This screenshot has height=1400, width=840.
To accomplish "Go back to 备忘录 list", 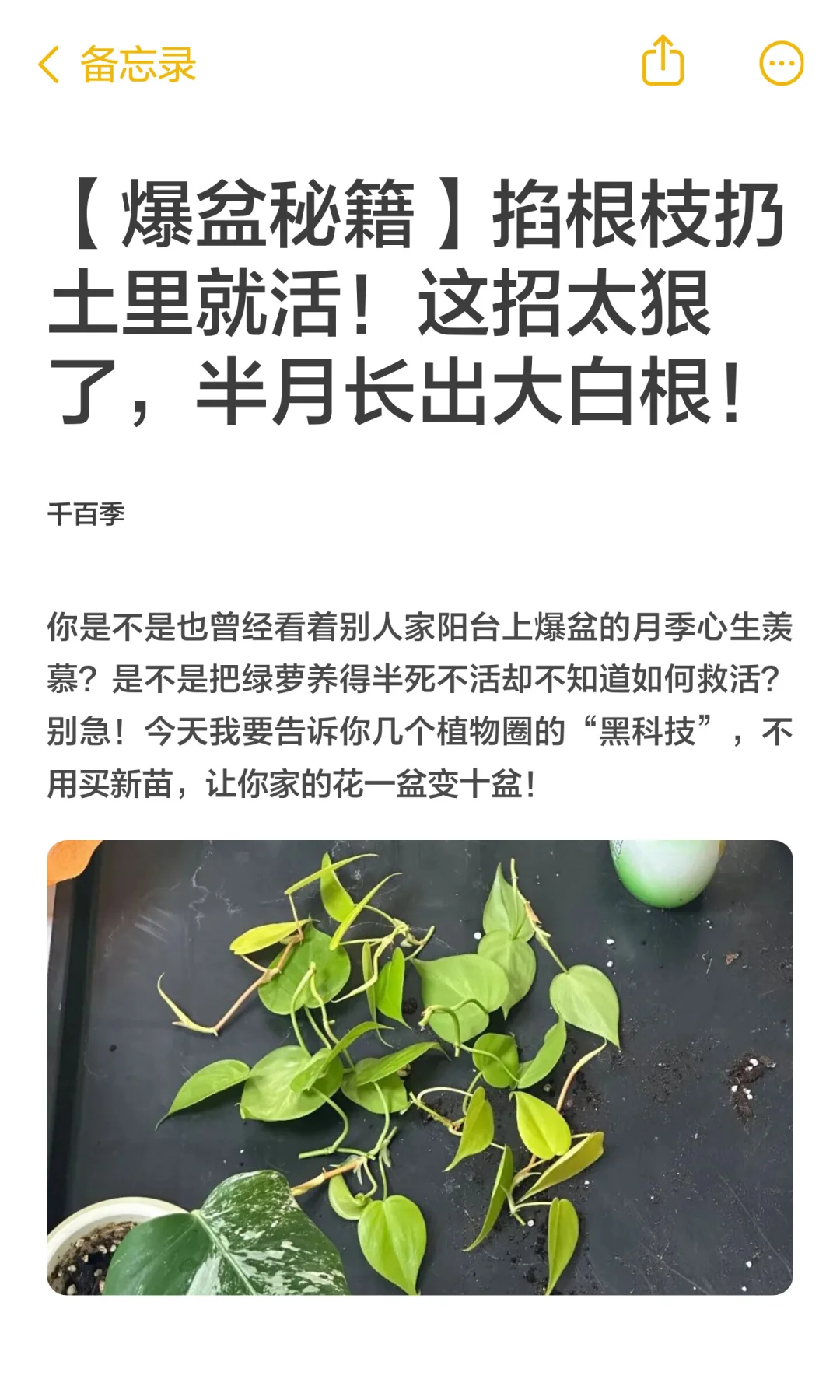I will point(117,64).
